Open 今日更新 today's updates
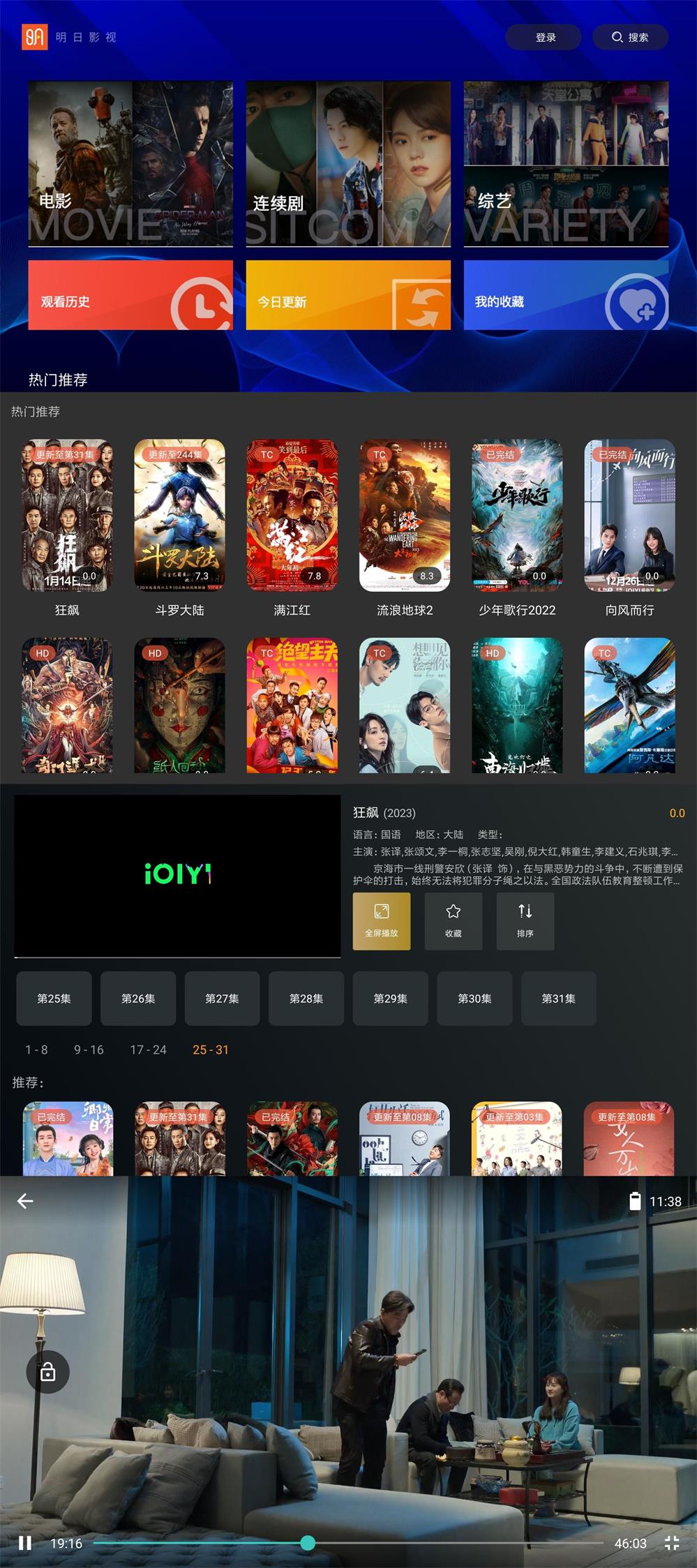Viewport: 697px width, 1568px height. [x=349, y=296]
